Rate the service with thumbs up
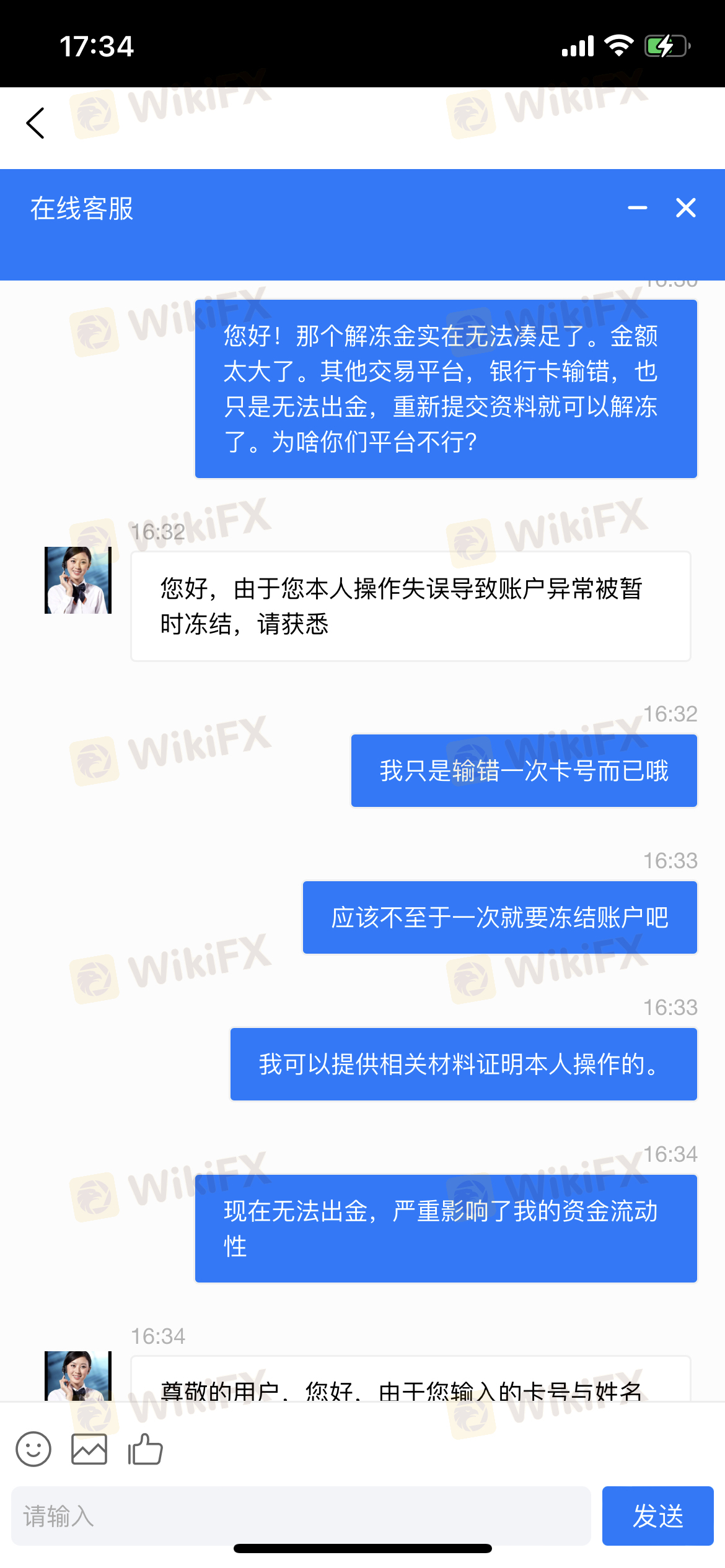The image size is (725, 1568). click(145, 1449)
